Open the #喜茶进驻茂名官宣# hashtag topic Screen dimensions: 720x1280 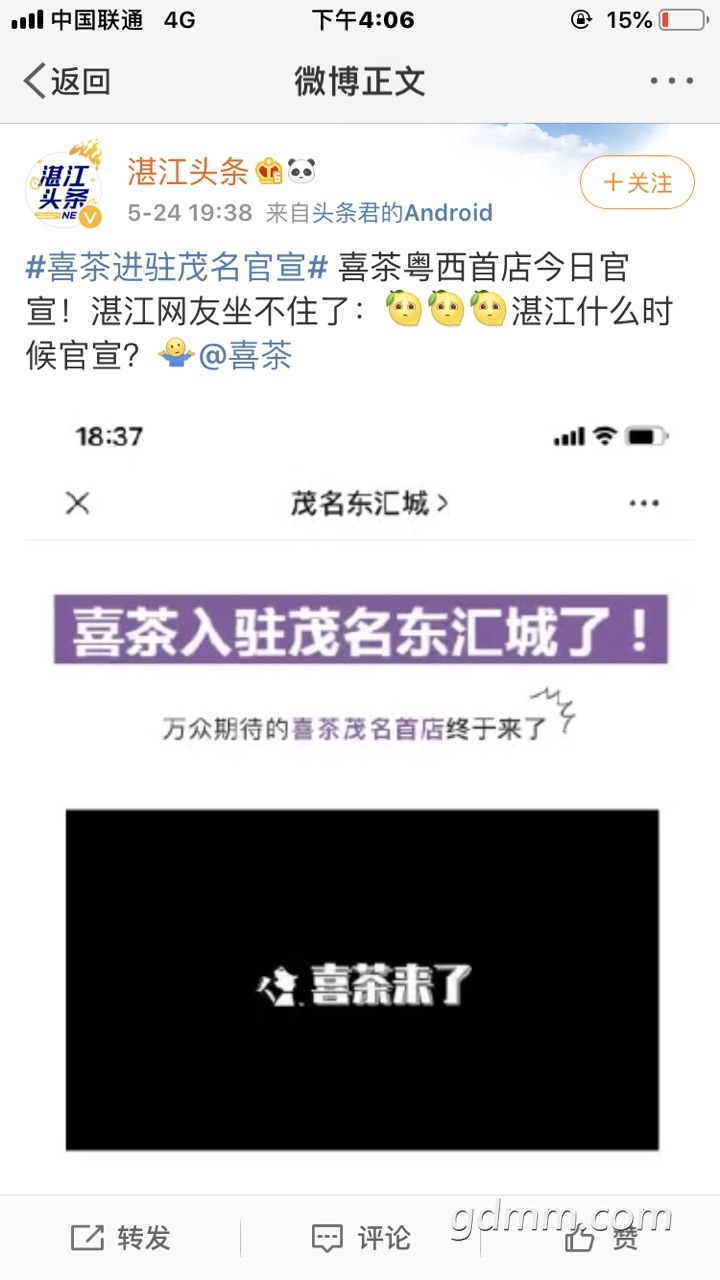pyautogui.click(x=177, y=268)
